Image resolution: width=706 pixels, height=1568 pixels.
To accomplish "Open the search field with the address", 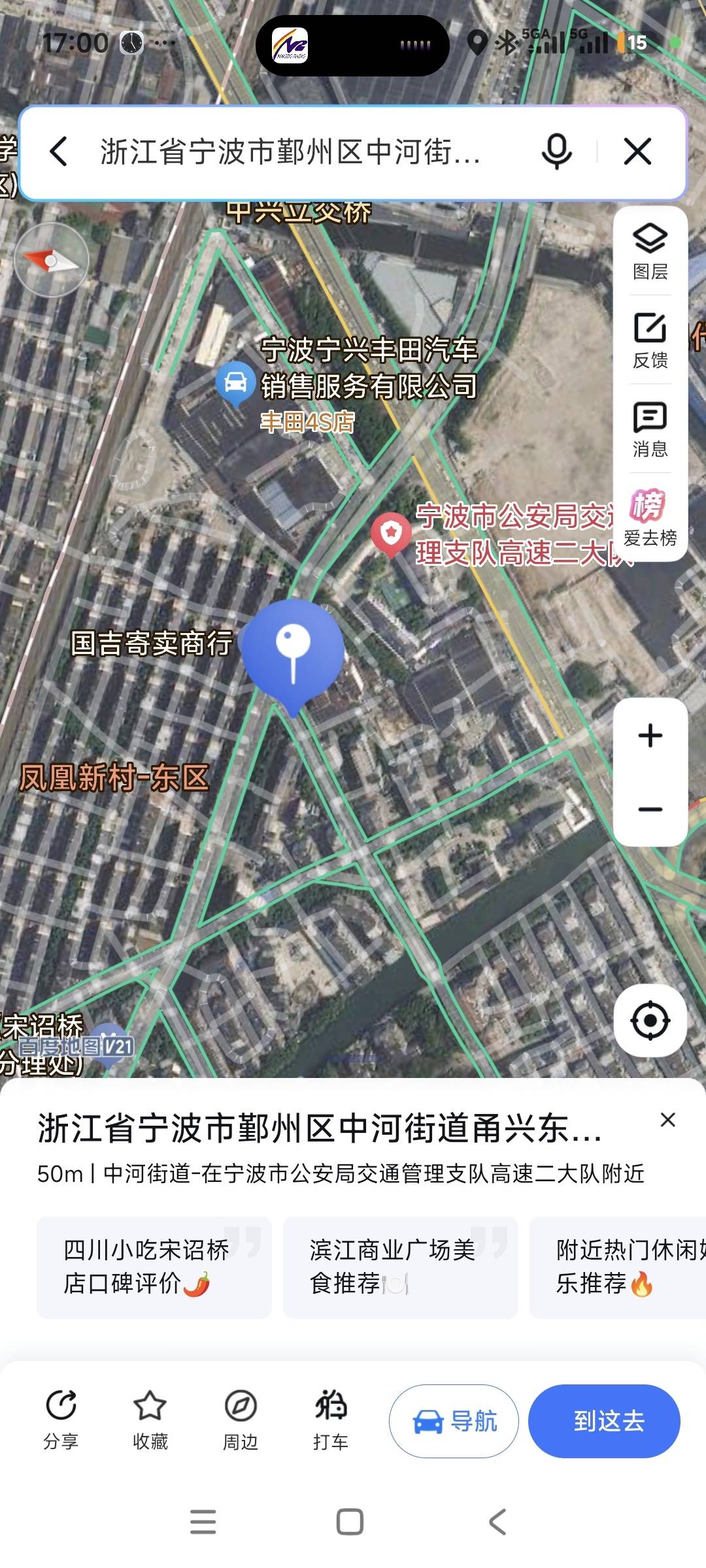I will pyautogui.click(x=291, y=152).
